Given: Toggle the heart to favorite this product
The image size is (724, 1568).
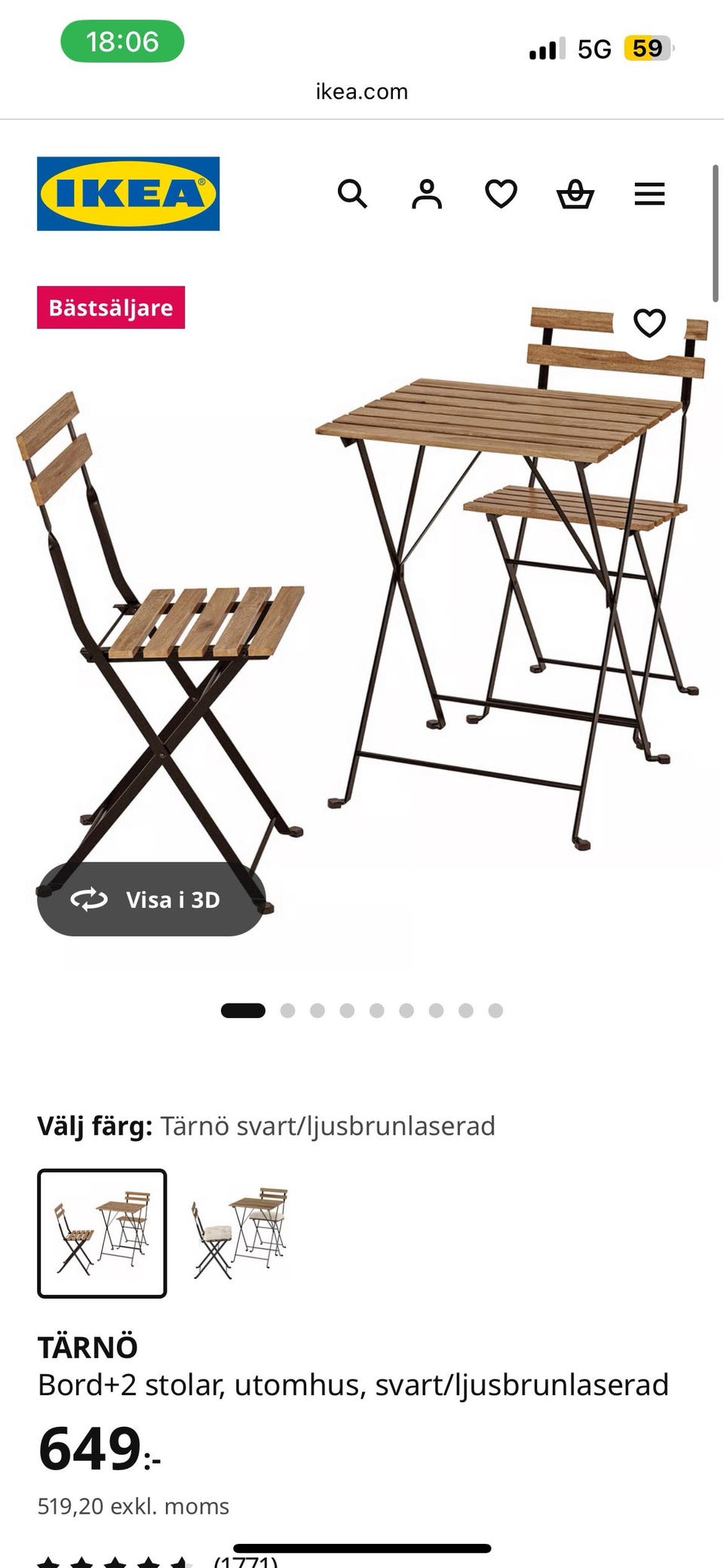Looking at the screenshot, I should click(x=649, y=324).
